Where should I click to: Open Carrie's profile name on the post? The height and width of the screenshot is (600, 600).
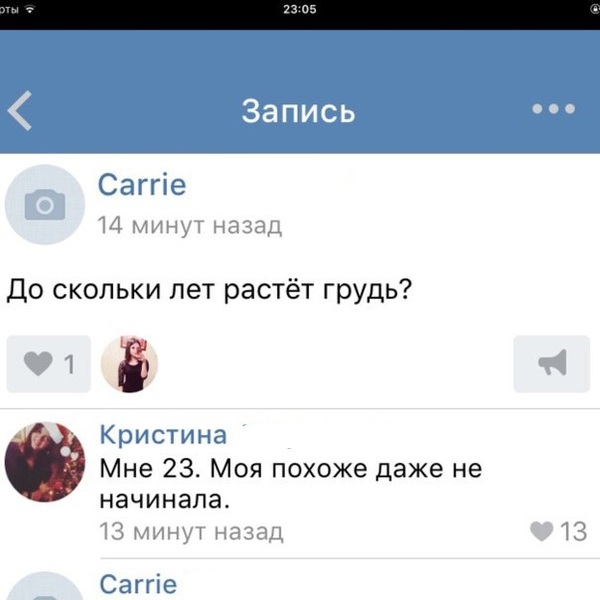[x=142, y=184]
